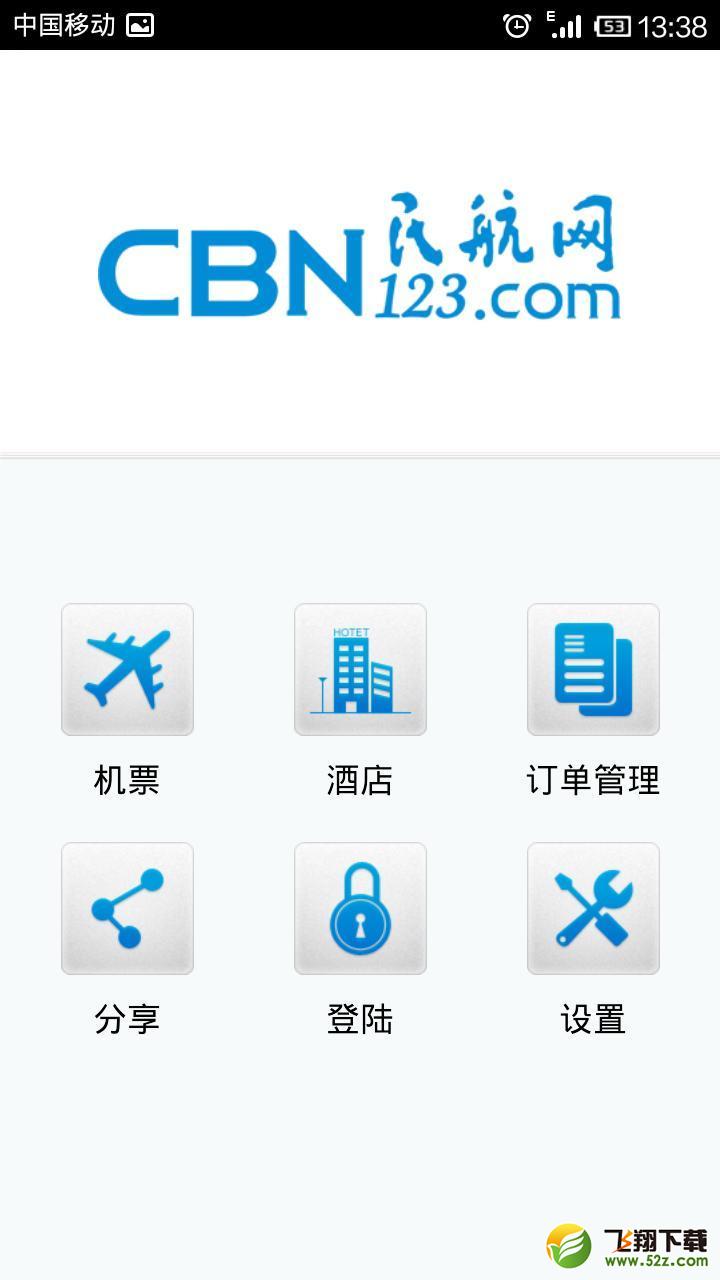The height and width of the screenshot is (1280, 720).
Task: Open the 登陆 login screen
Action: 360,908
